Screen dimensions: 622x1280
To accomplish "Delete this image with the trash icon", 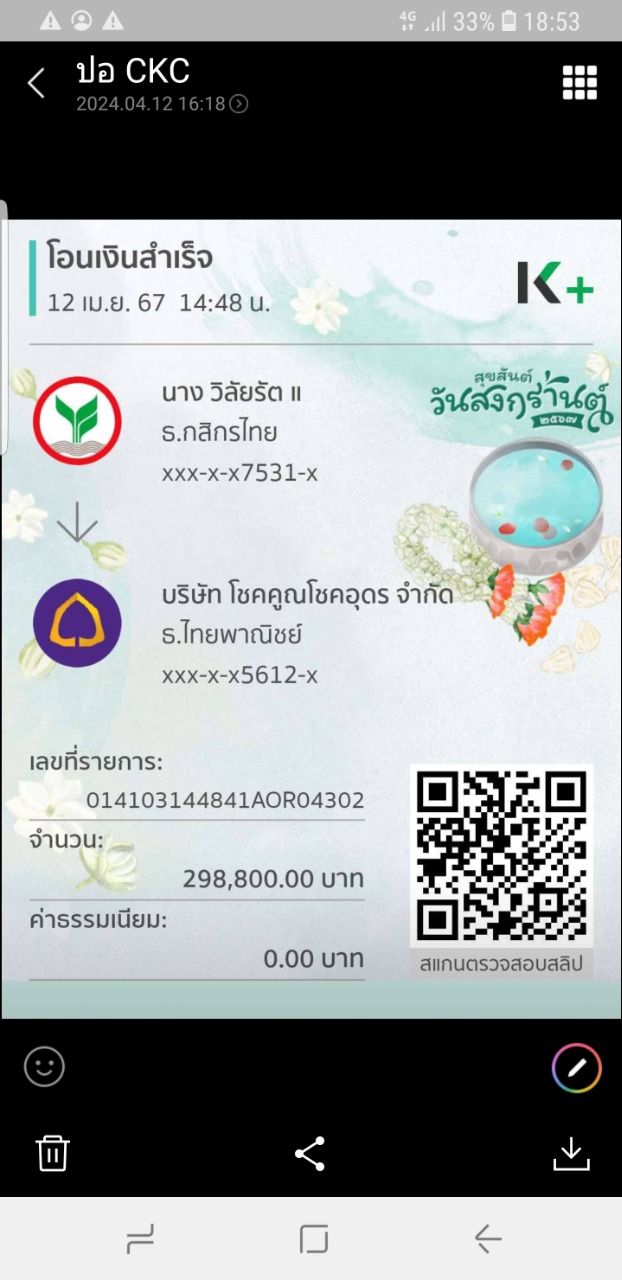I will 53,1153.
